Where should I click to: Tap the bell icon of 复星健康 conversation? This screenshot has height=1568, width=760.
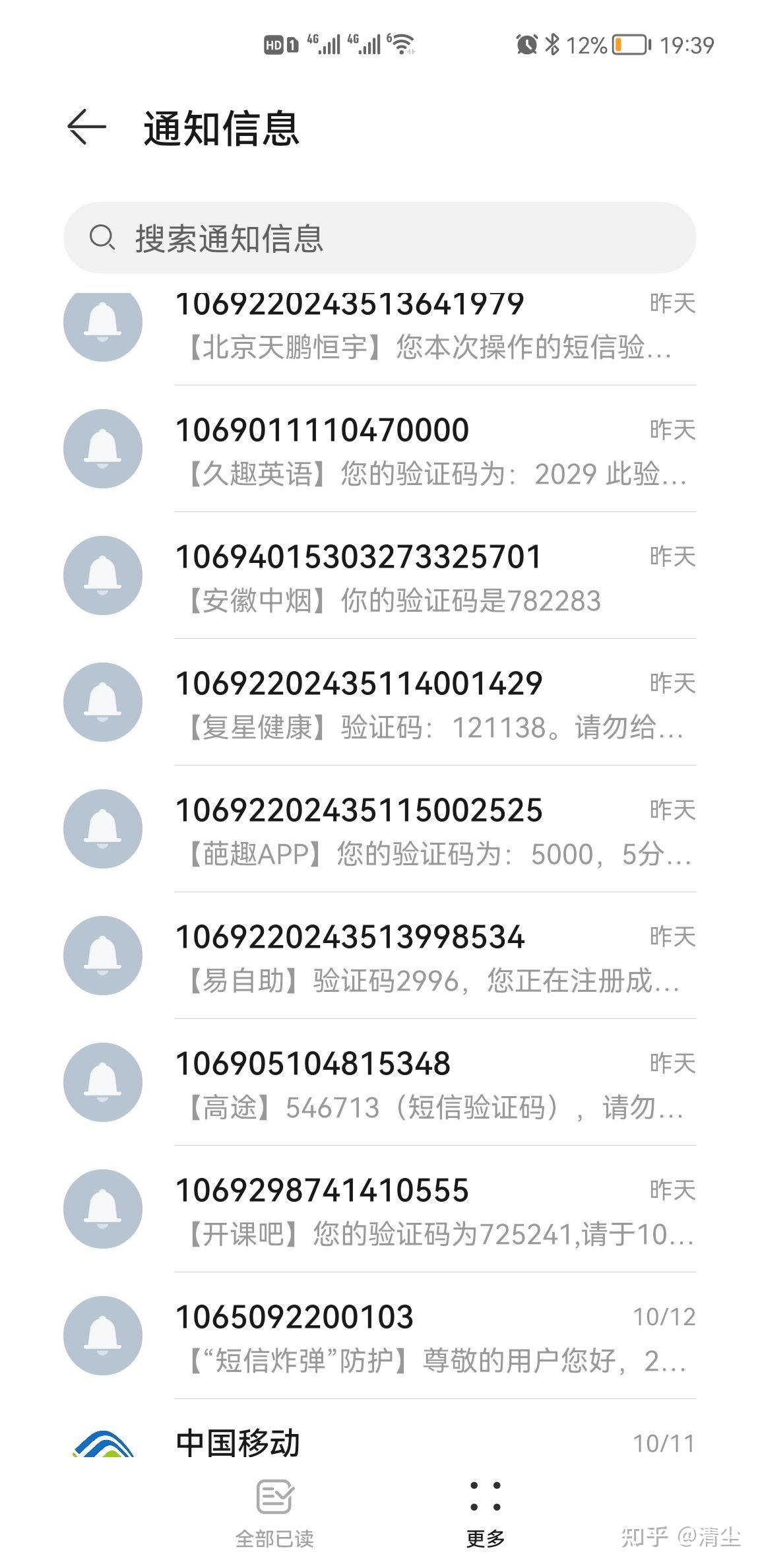(x=104, y=702)
